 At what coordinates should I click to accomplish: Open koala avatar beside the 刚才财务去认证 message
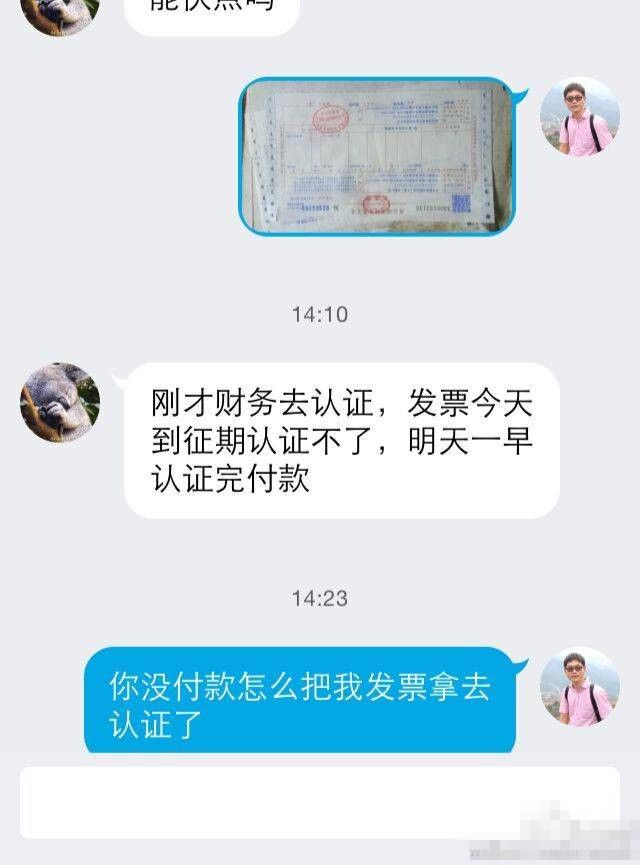coord(60,403)
